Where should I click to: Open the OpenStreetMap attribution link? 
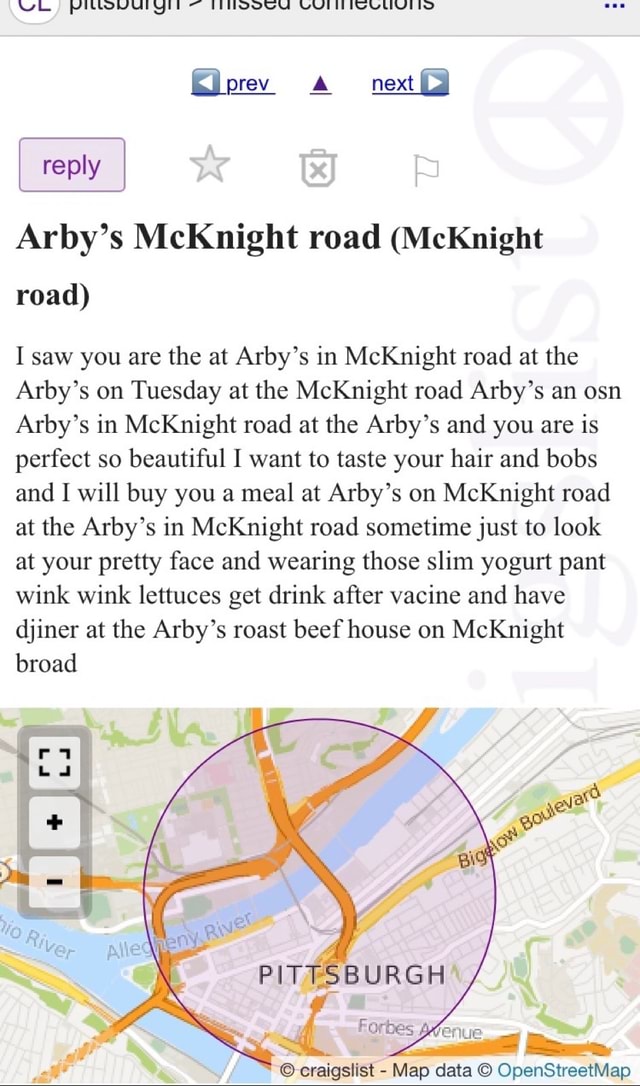coord(563,1069)
